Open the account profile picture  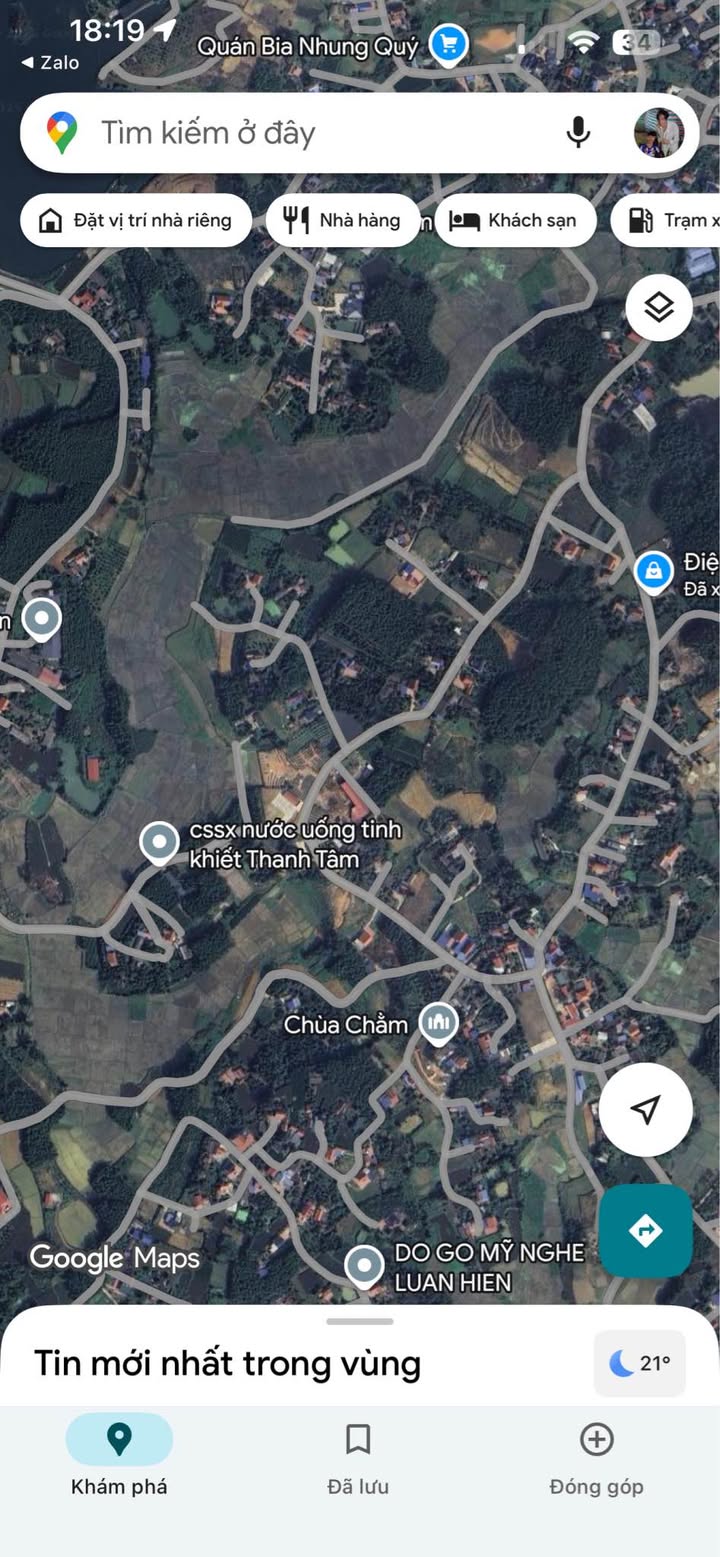point(659,133)
